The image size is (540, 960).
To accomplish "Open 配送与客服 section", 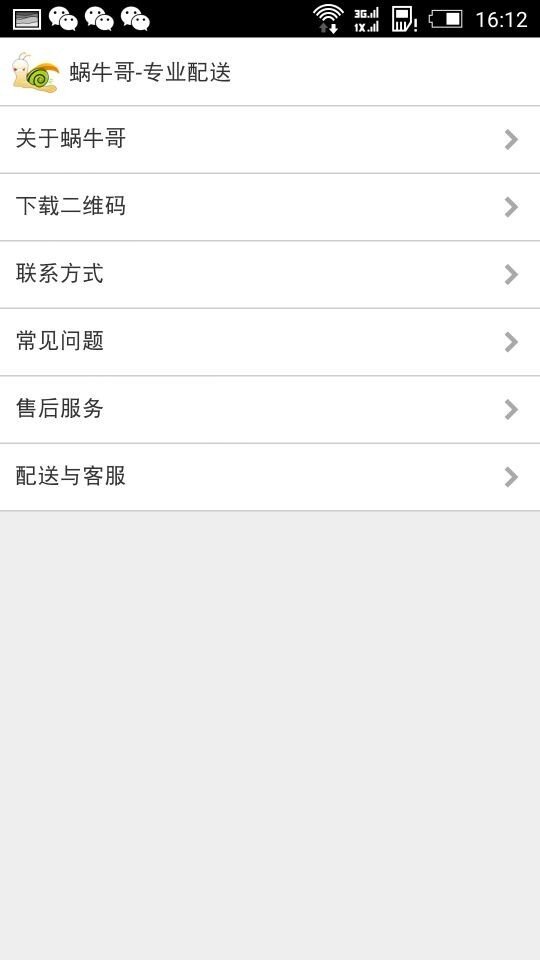I will tap(270, 476).
